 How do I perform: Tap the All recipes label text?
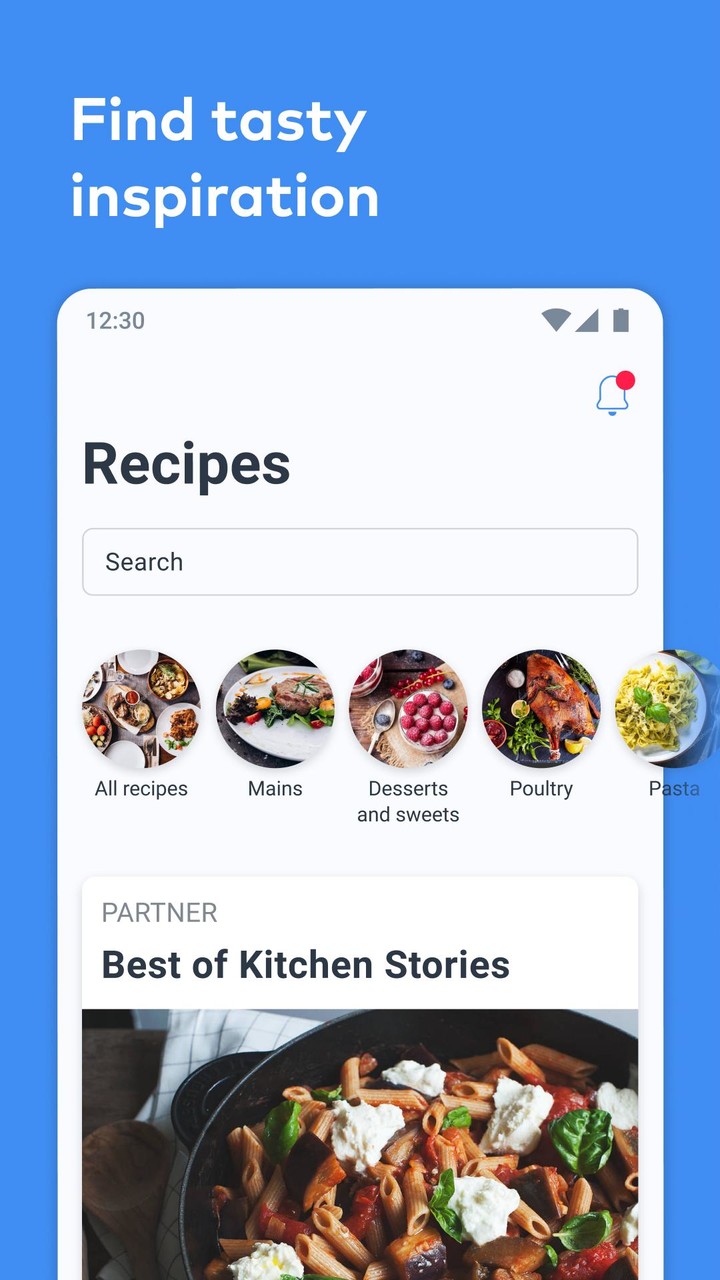click(x=141, y=788)
